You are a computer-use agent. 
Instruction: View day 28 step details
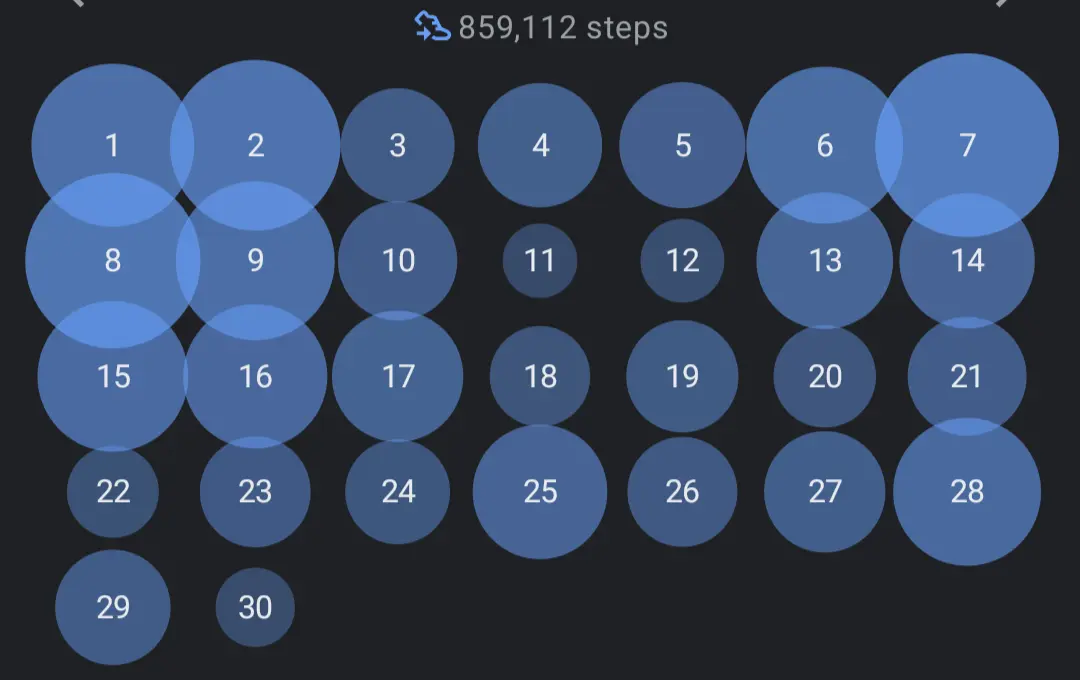coord(967,492)
